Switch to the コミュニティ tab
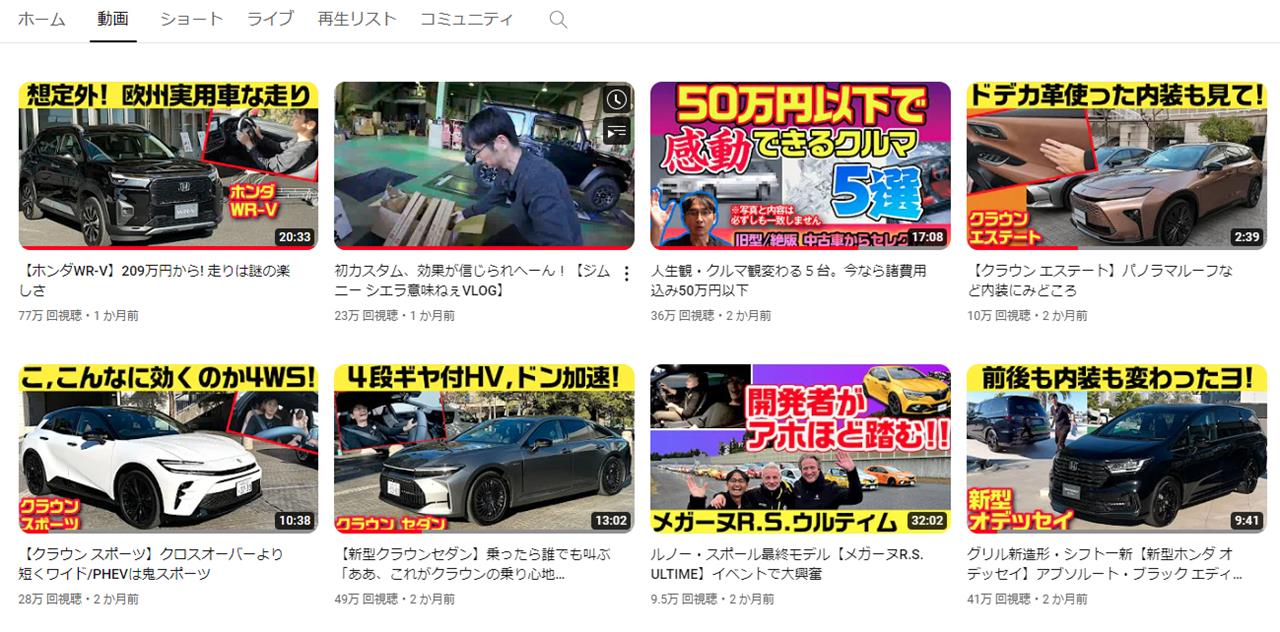The height and width of the screenshot is (632, 1280). 466,19
